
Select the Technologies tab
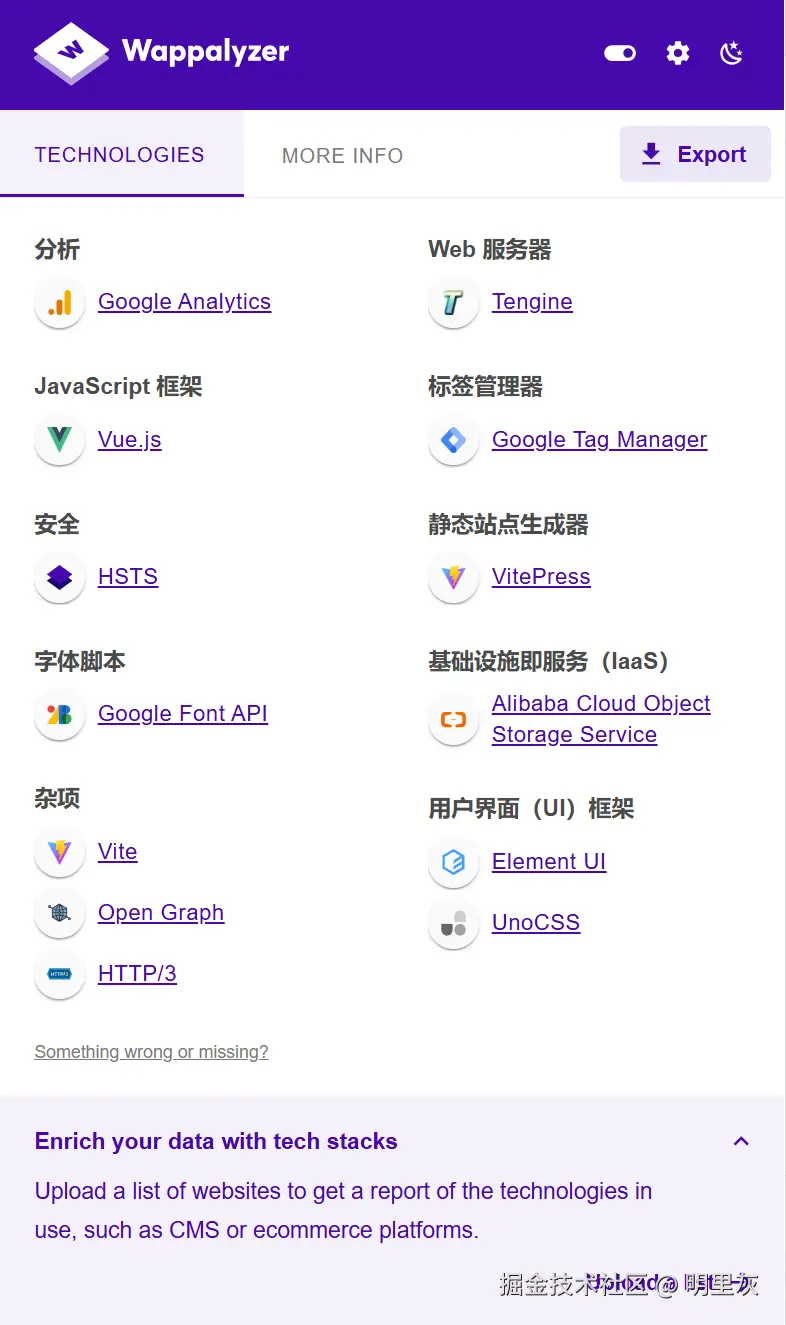point(120,154)
